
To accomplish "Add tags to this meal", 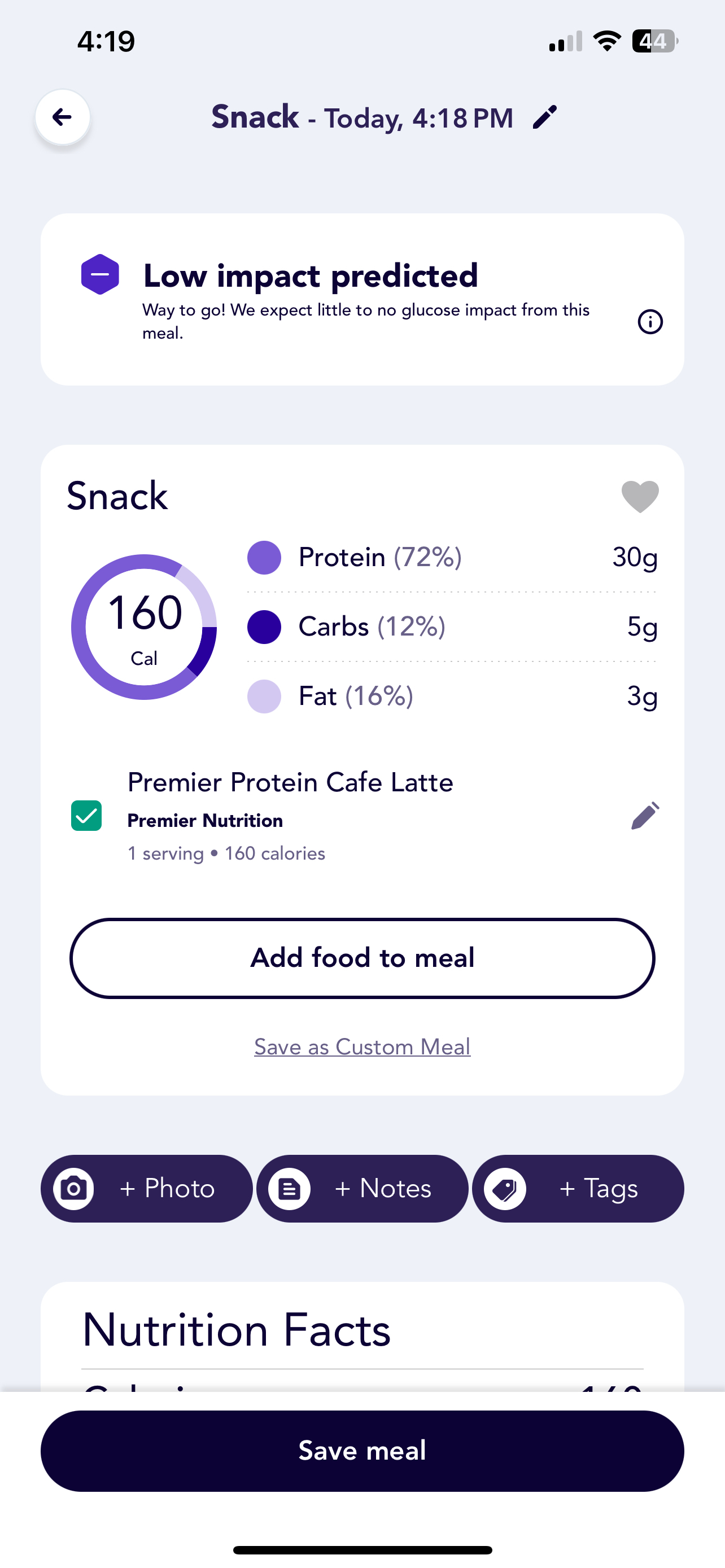I will click(578, 1188).
